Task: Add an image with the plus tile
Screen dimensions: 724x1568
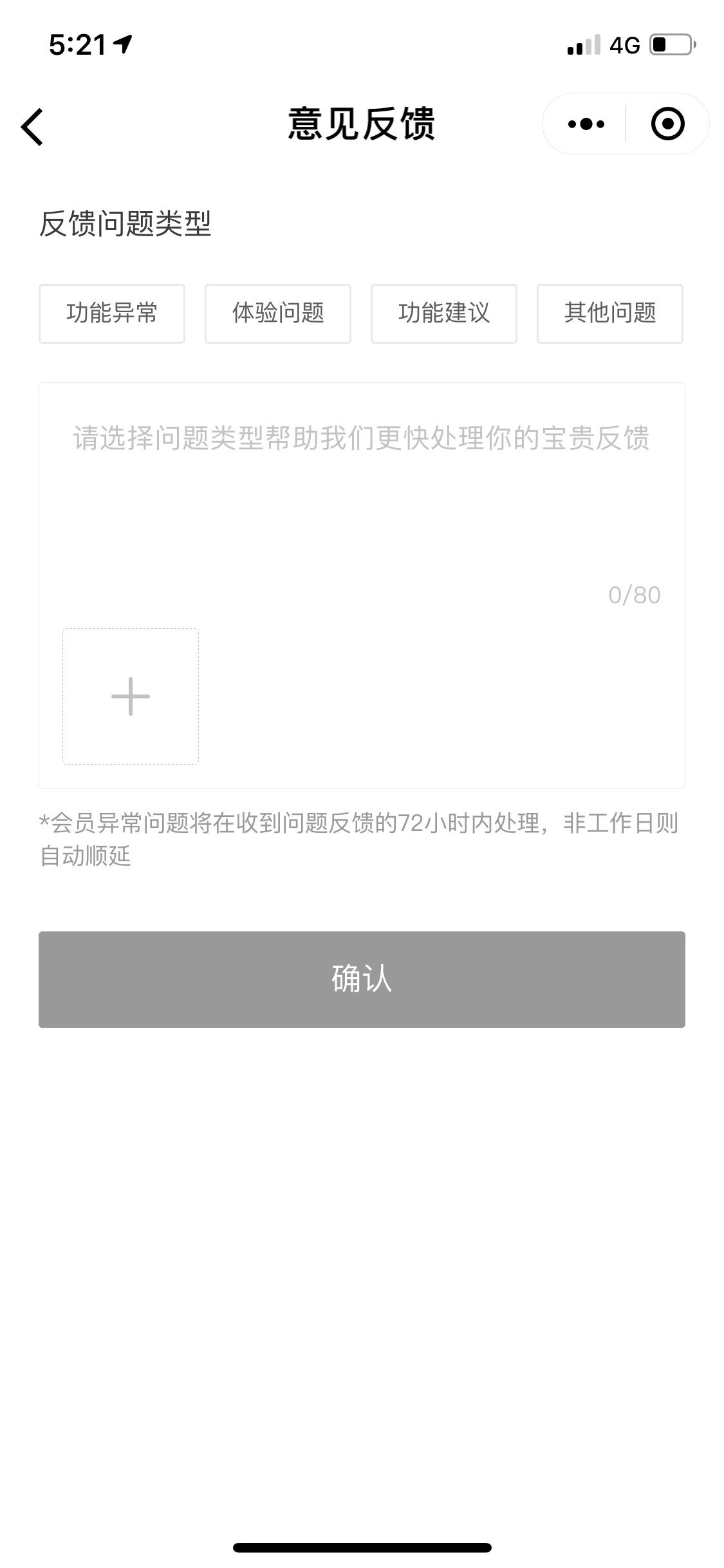Action: click(131, 696)
